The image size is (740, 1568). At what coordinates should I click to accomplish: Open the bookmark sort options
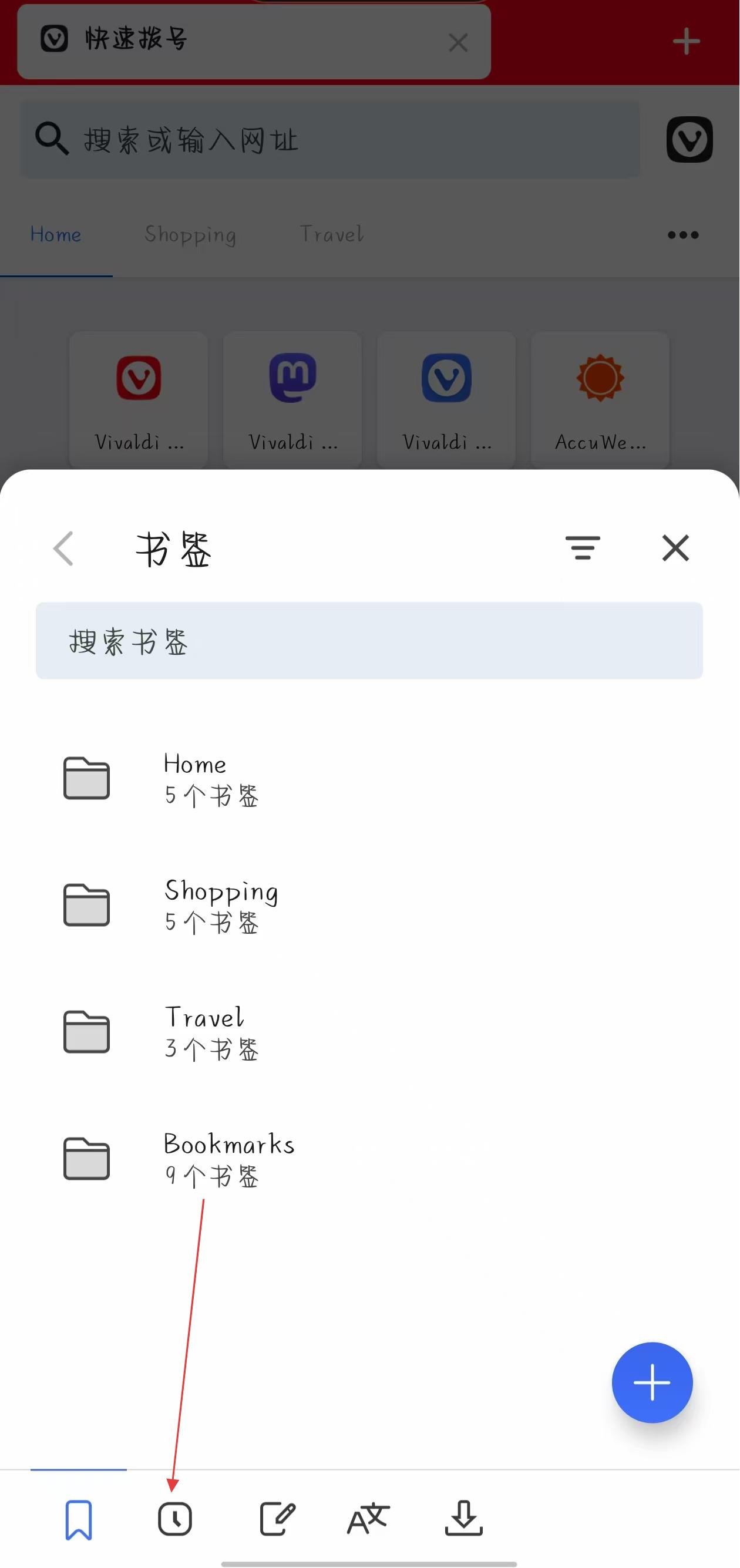583,548
